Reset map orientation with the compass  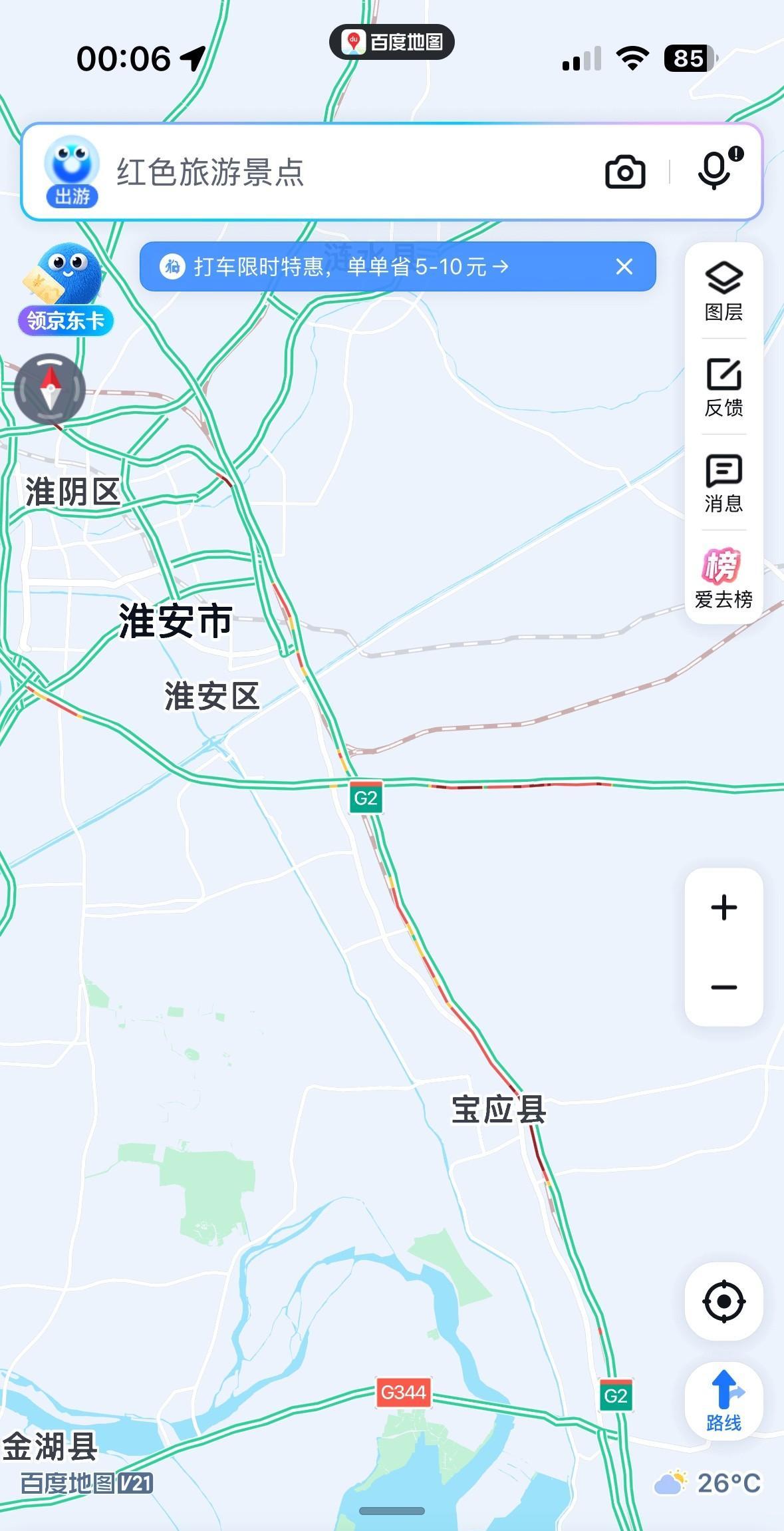point(51,389)
